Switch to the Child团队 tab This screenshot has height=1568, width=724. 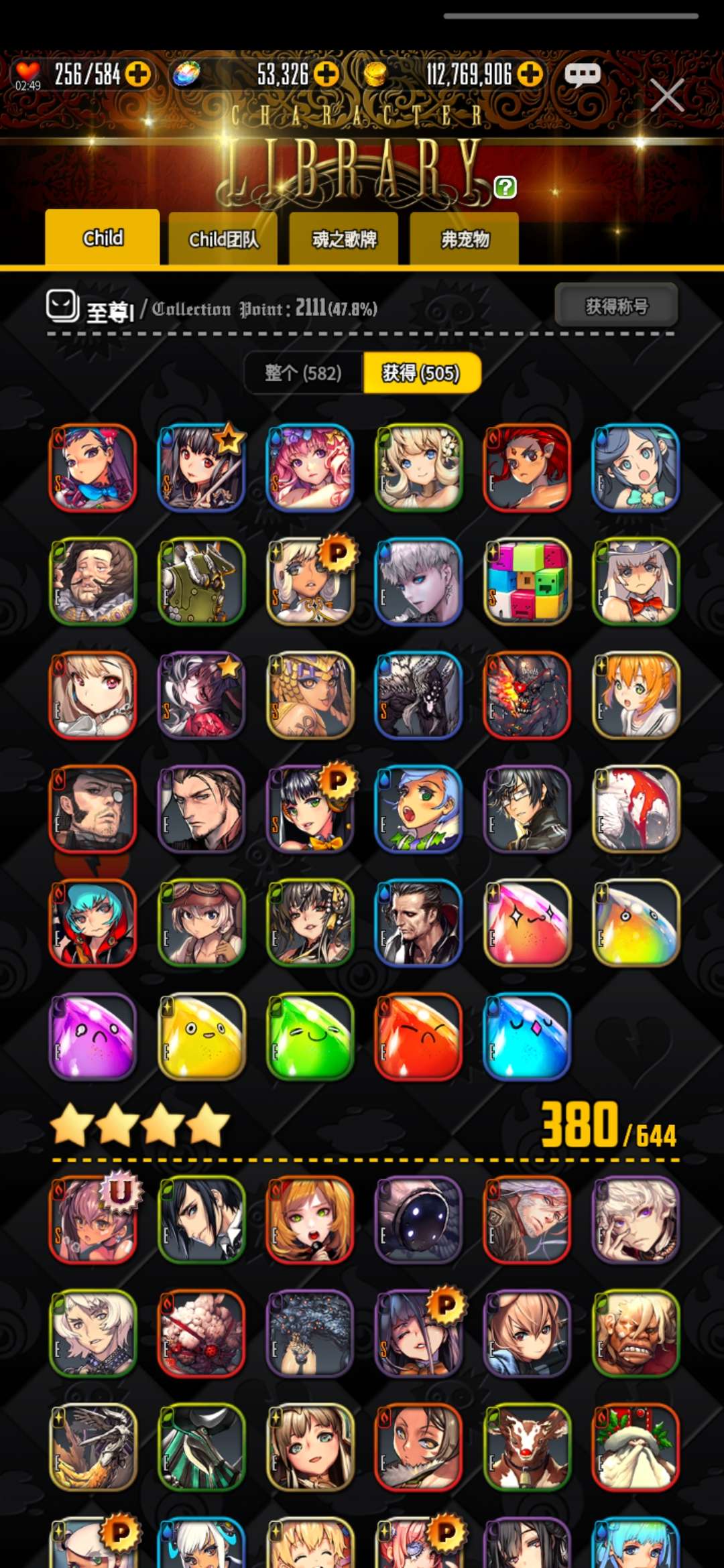pos(223,239)
